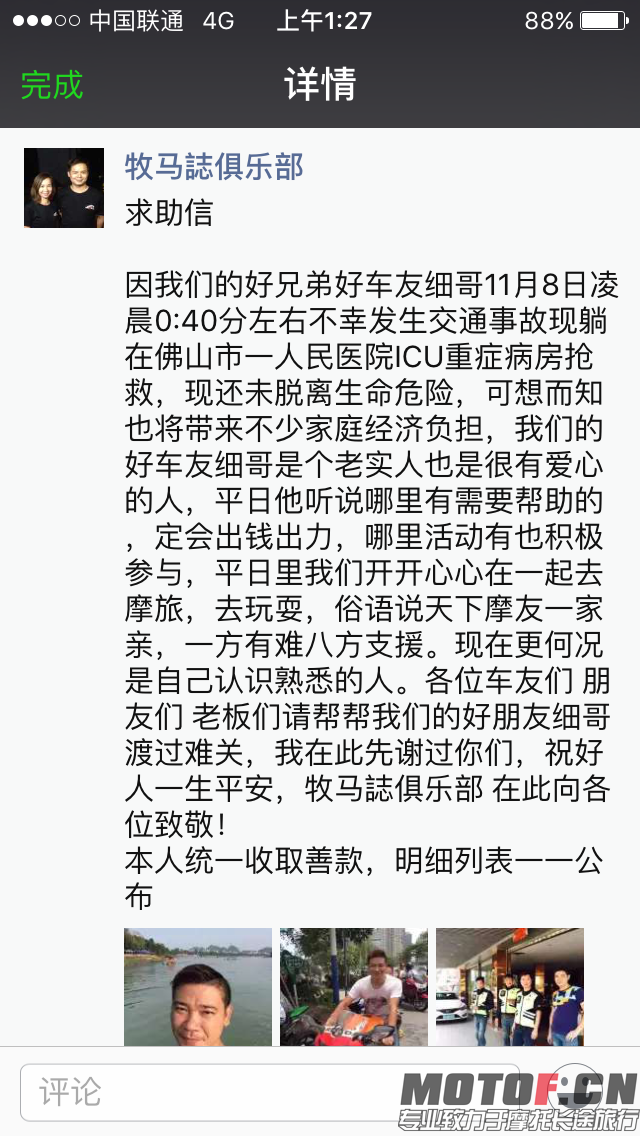This screenshot has height=1136, width=640.
Task: Tap the 牧马誌俱乐部 name link
Action: 213,166
